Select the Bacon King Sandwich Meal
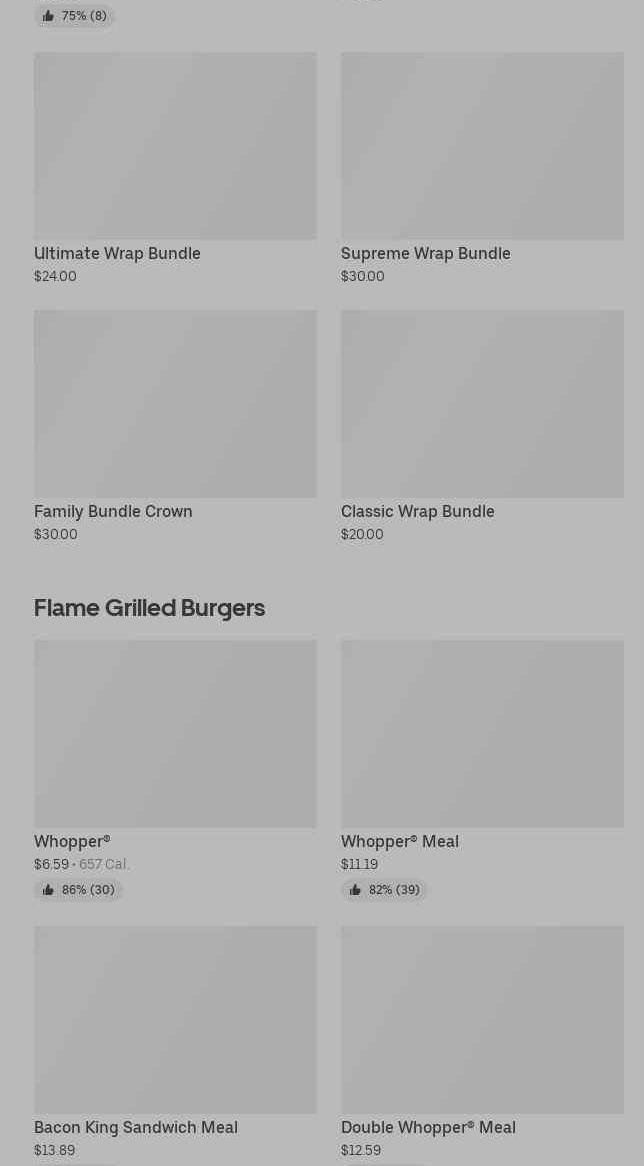The image size is (644, 1166). (175, 1043)
